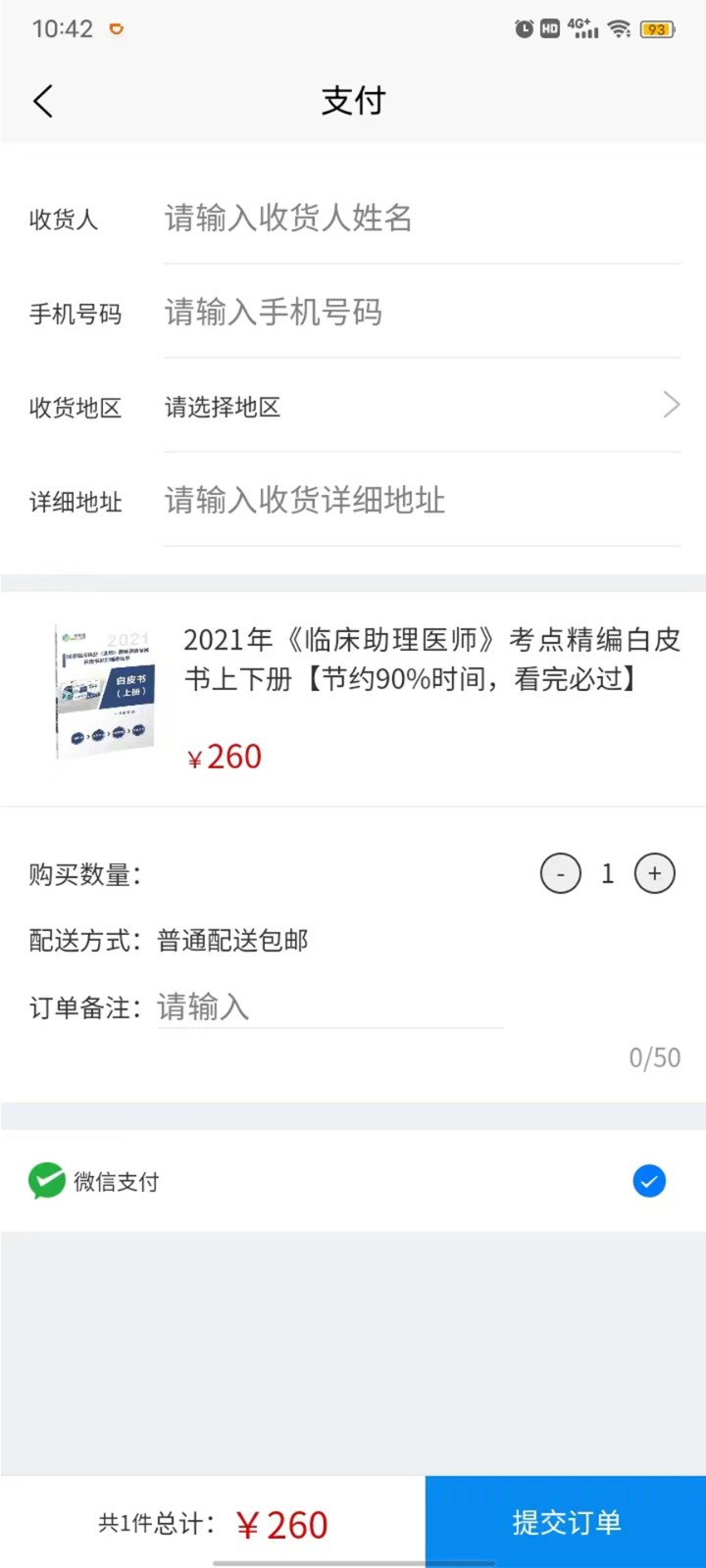This screenshot has height=1568, width=706.
Task: Tap the Wi-Fi icon in the status bar
Action: tap(621, 28)
